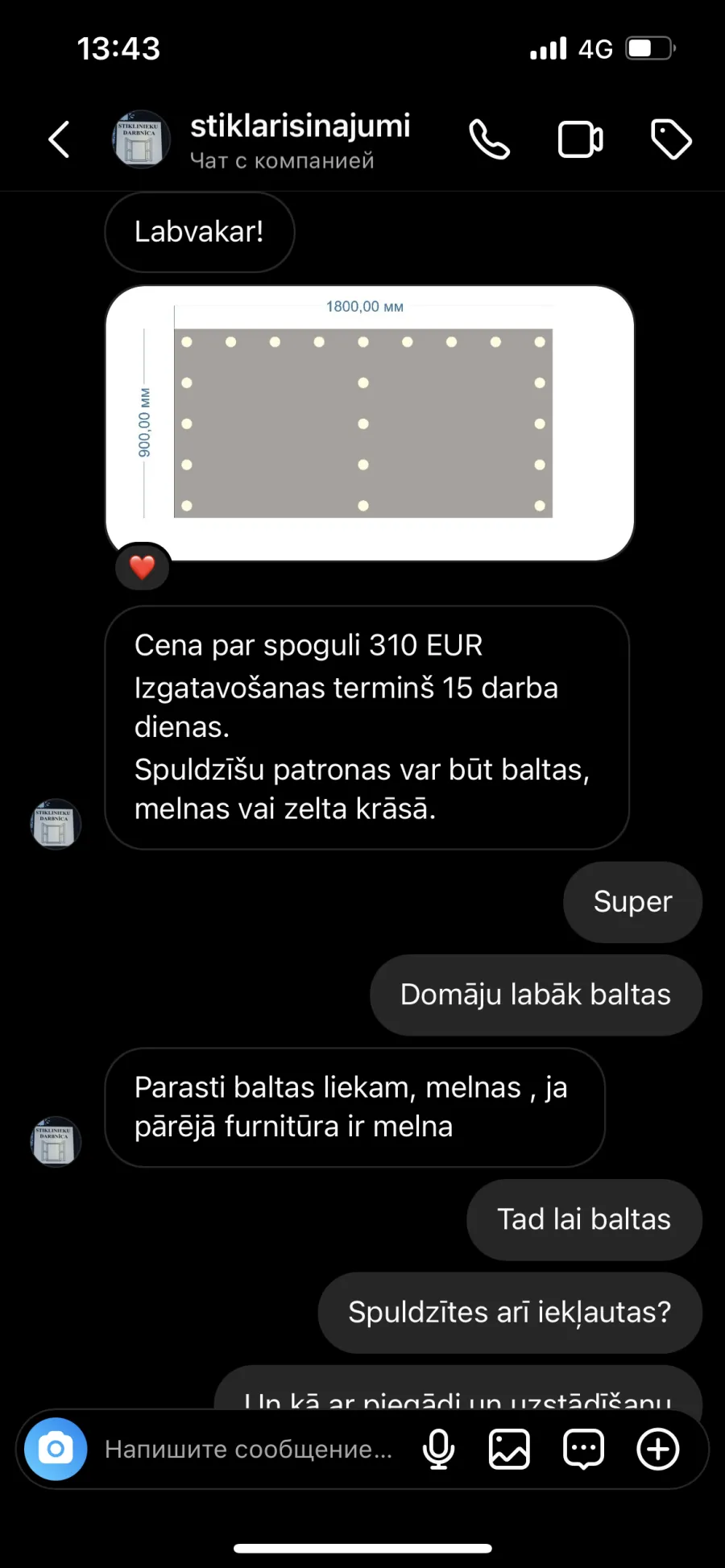Open the camera from the message bar
This screenshot has height=1568, width=725.
[x=56, y=1449]
